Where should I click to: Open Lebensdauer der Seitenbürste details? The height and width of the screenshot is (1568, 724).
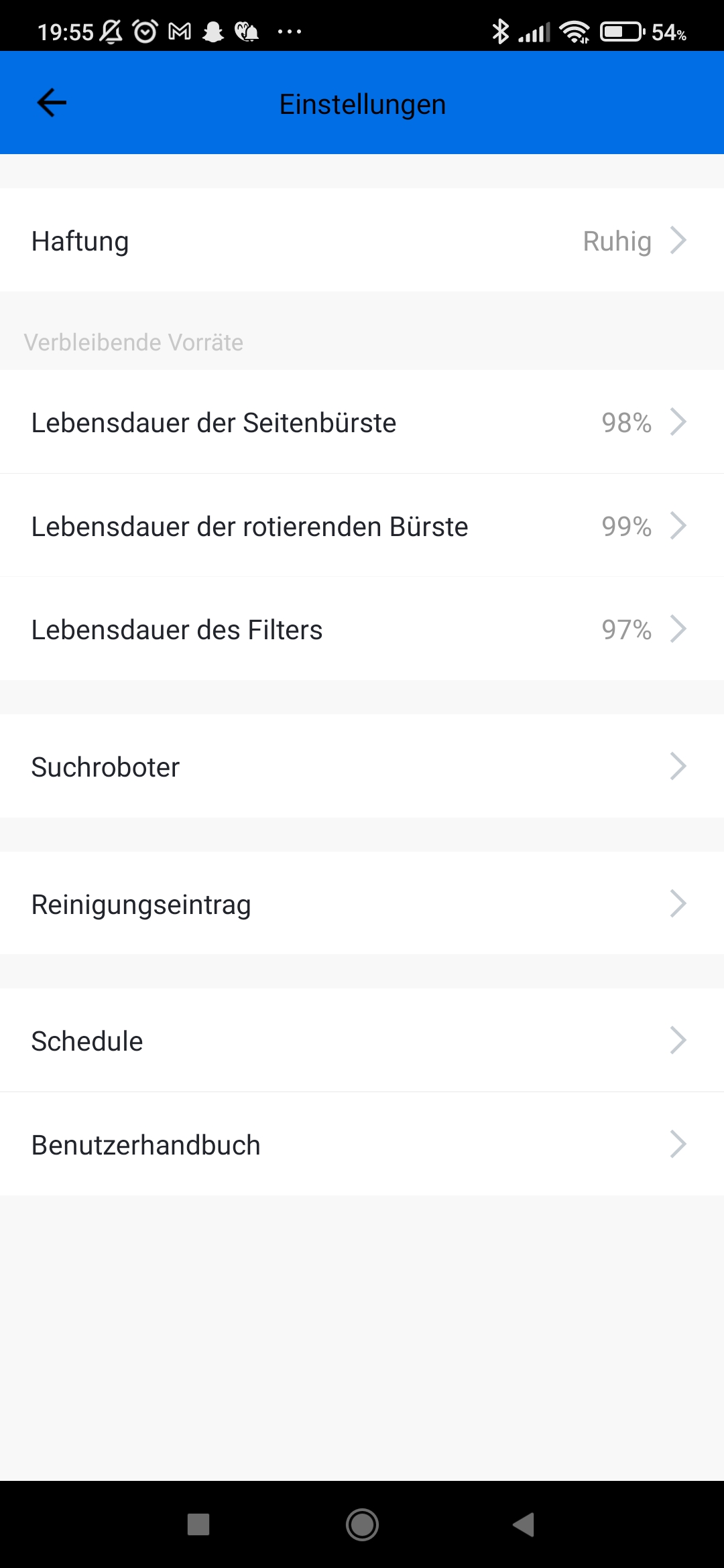(x=362, y=422)
